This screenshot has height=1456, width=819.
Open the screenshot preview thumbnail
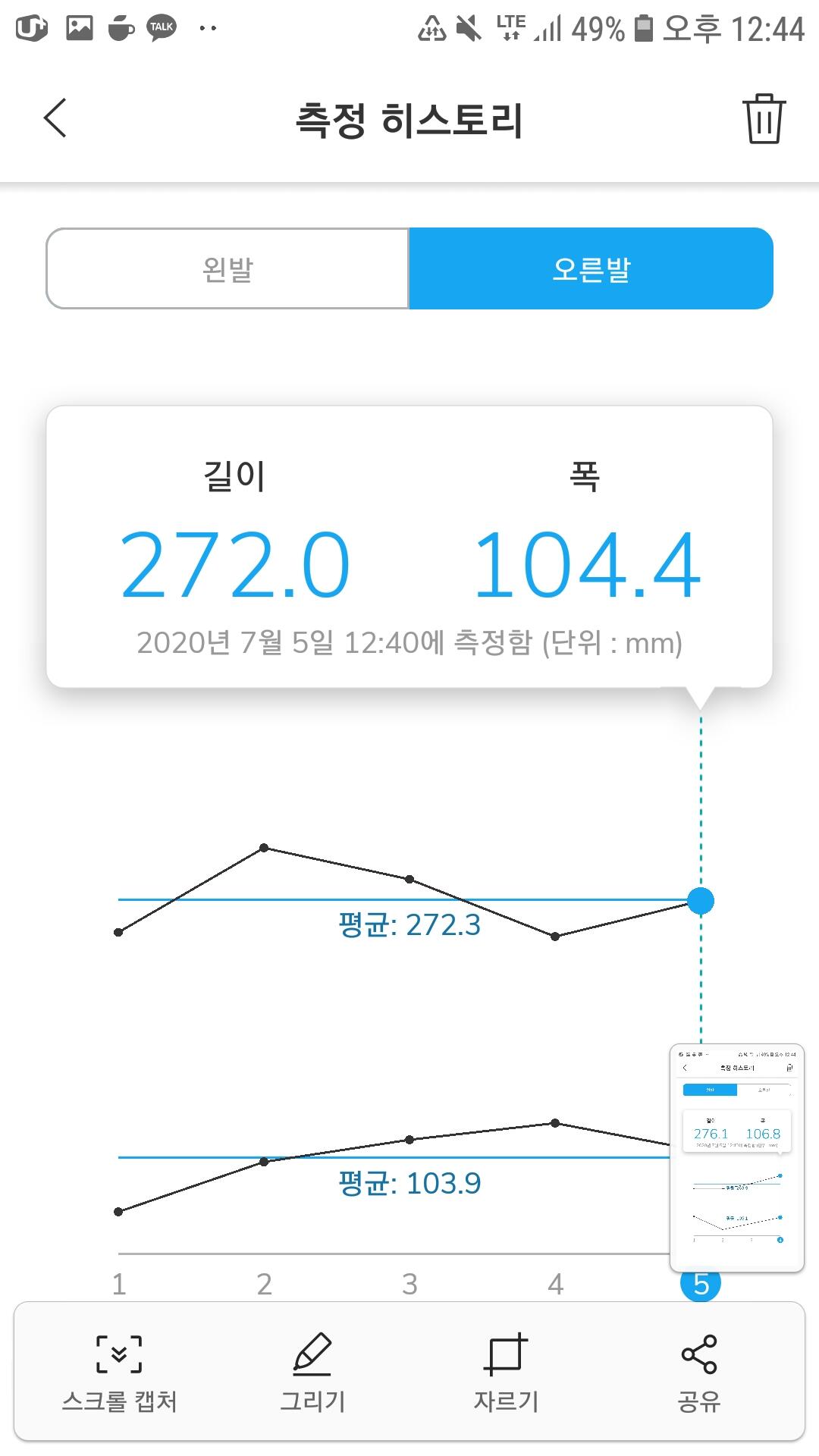coord(737,1158)
